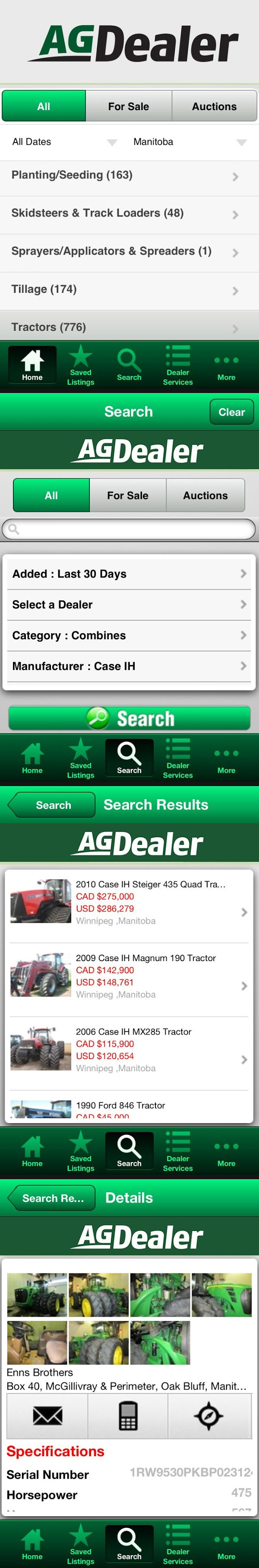The height and width of the screenshot is (1568, 259).
Task: Clear the search filters
Action: [231, 412]
